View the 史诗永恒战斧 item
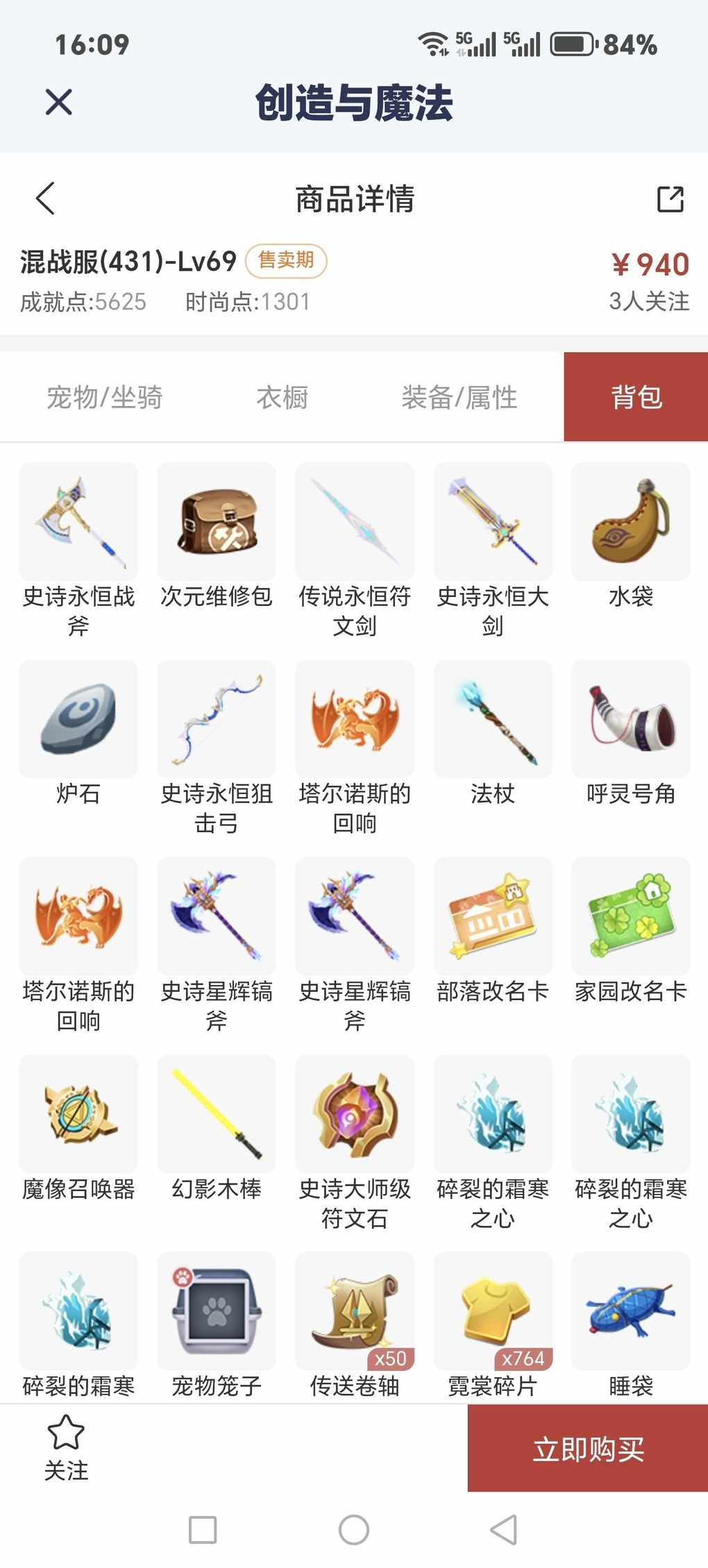This screenshot has height=1568, width=708. [x=78, y=522]
